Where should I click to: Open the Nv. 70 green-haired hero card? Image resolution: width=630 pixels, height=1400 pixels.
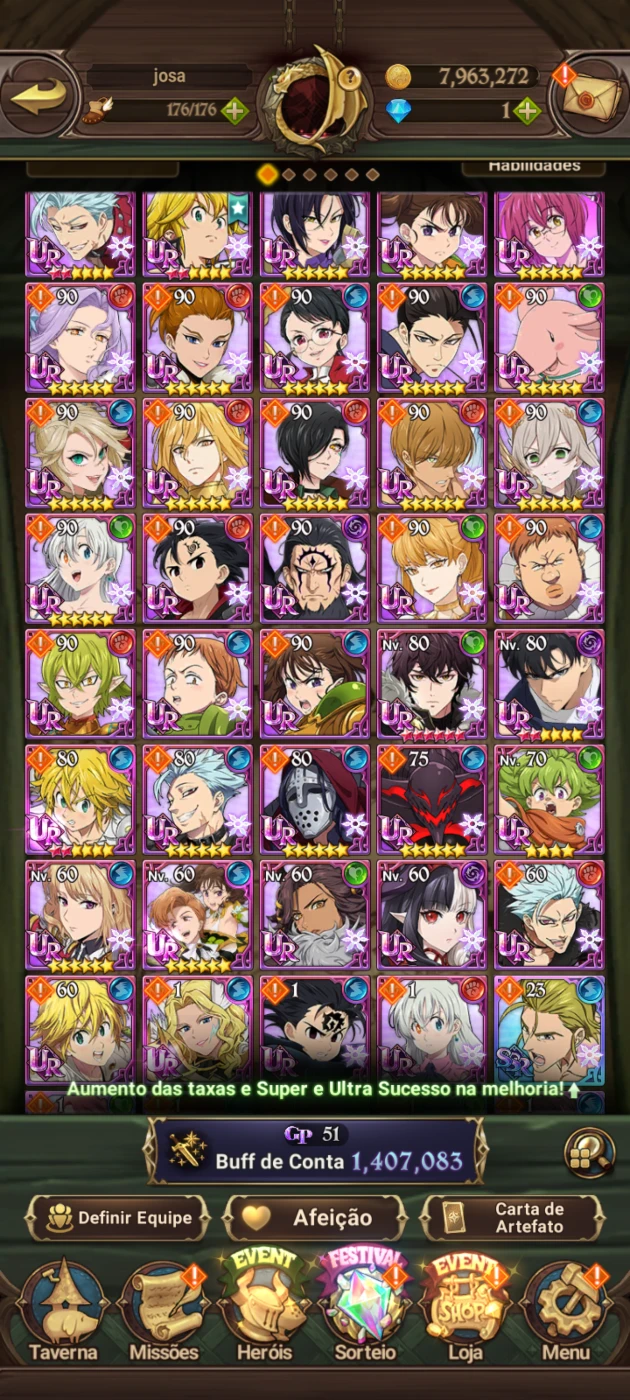[x=549, y=800]
